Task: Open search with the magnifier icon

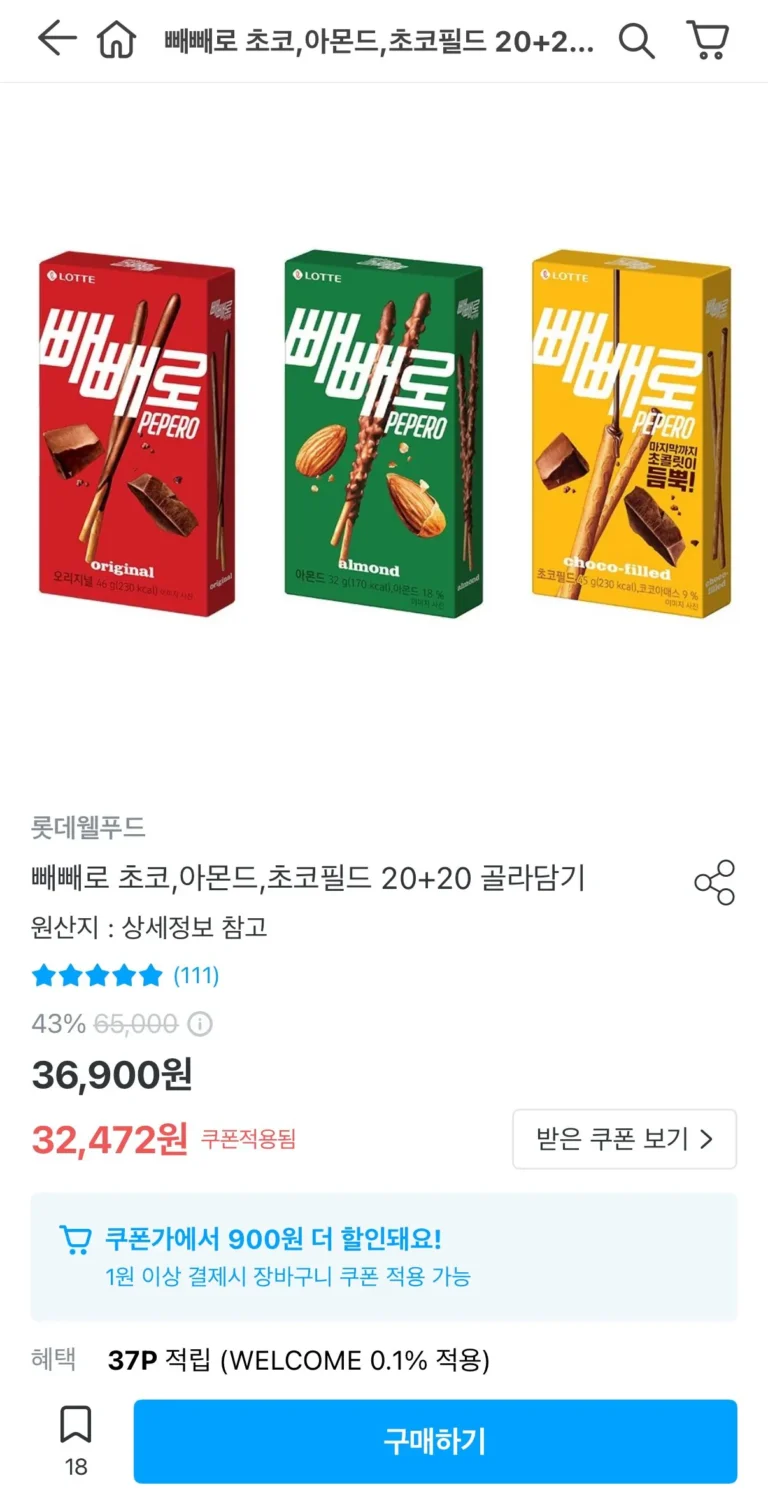Action: [x=636, y=41]
